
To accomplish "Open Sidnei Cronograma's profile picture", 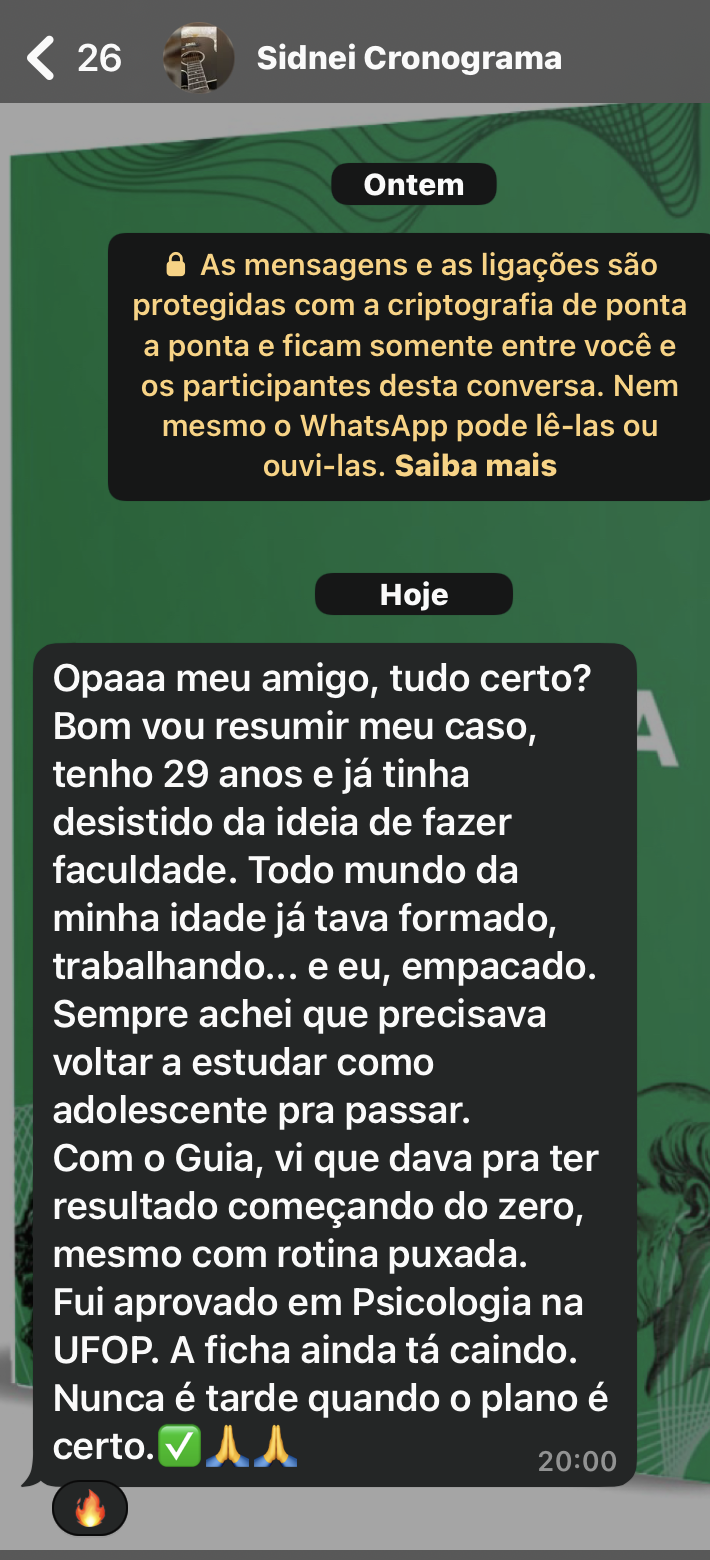I will [198, 58].
